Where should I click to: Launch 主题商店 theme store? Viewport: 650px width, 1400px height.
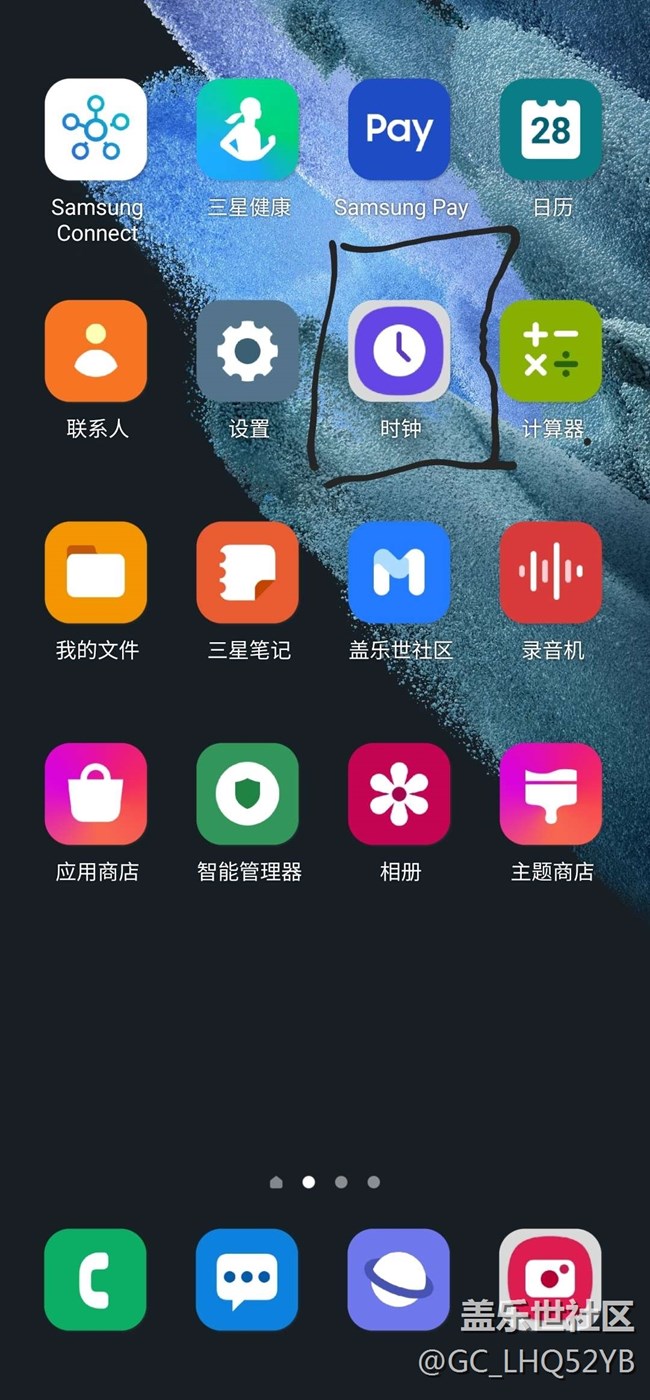(551, 794)
